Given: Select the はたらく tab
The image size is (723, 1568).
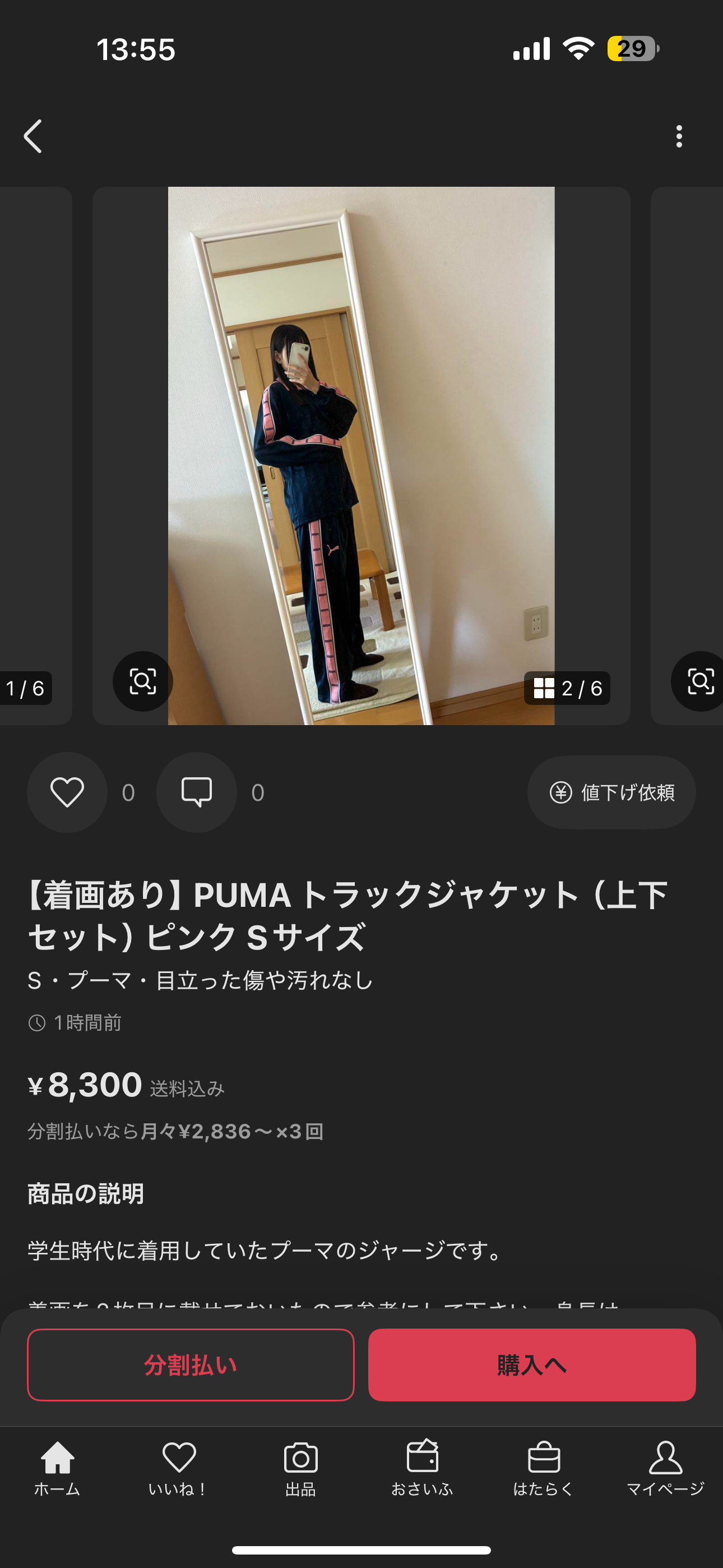Looking at the screenshot, I should coord(544,1468).
